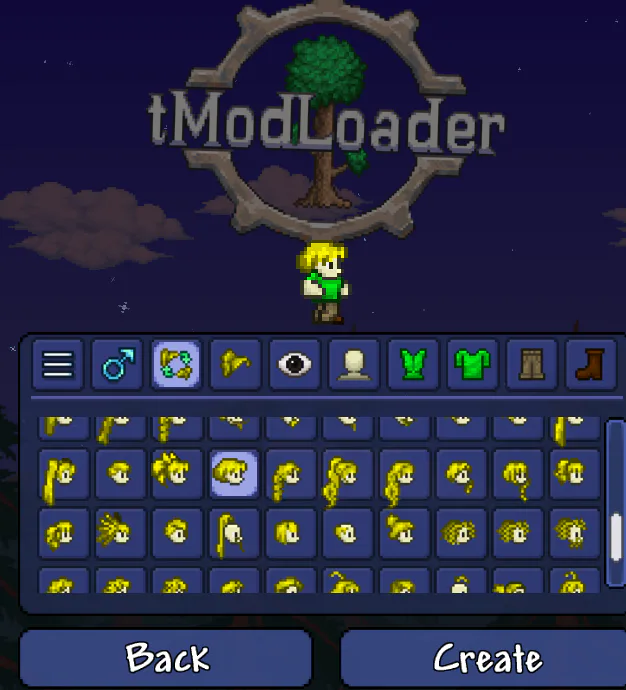Go back with the Back button

point(166,657)
